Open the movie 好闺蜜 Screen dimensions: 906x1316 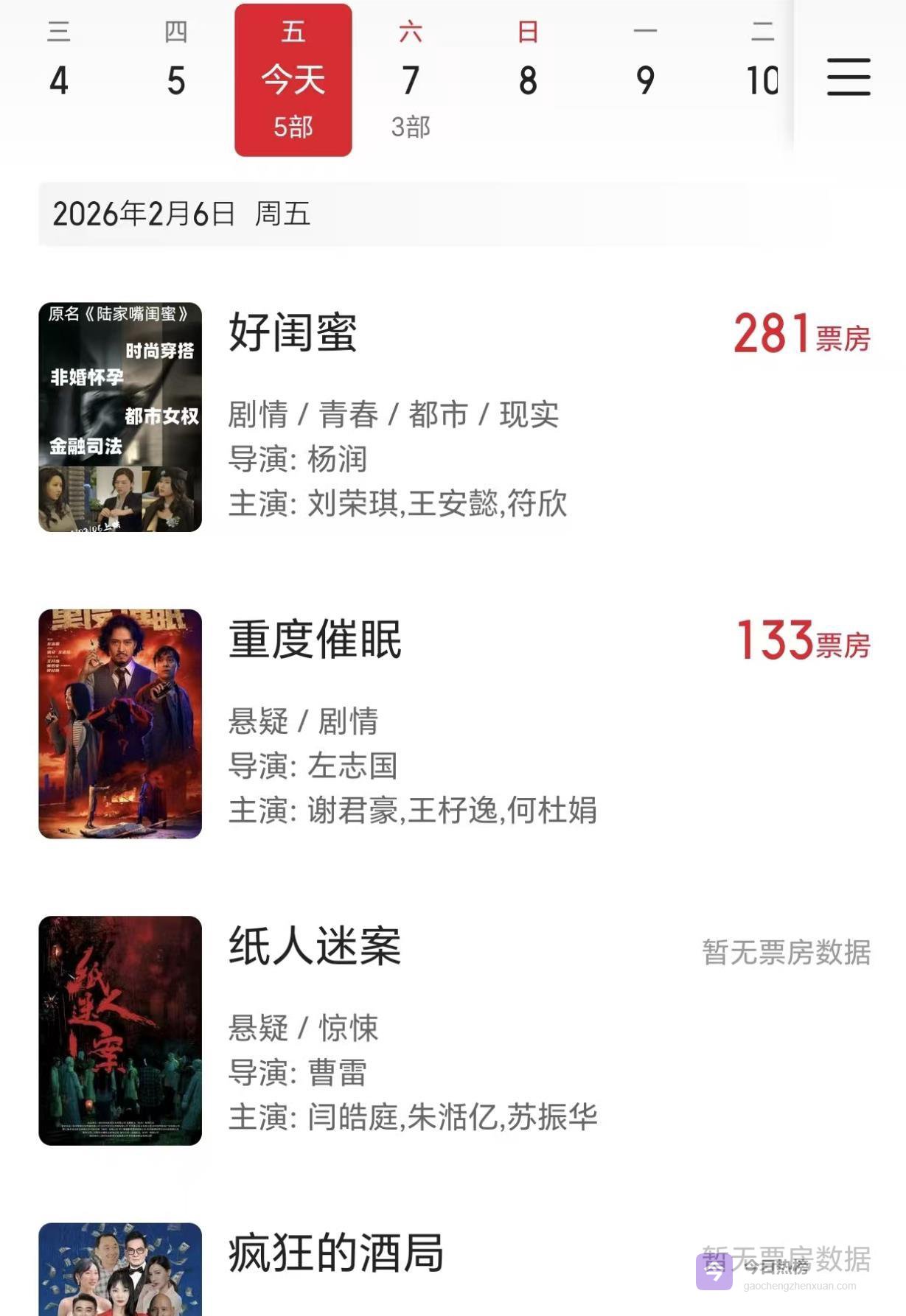(293, 333)
